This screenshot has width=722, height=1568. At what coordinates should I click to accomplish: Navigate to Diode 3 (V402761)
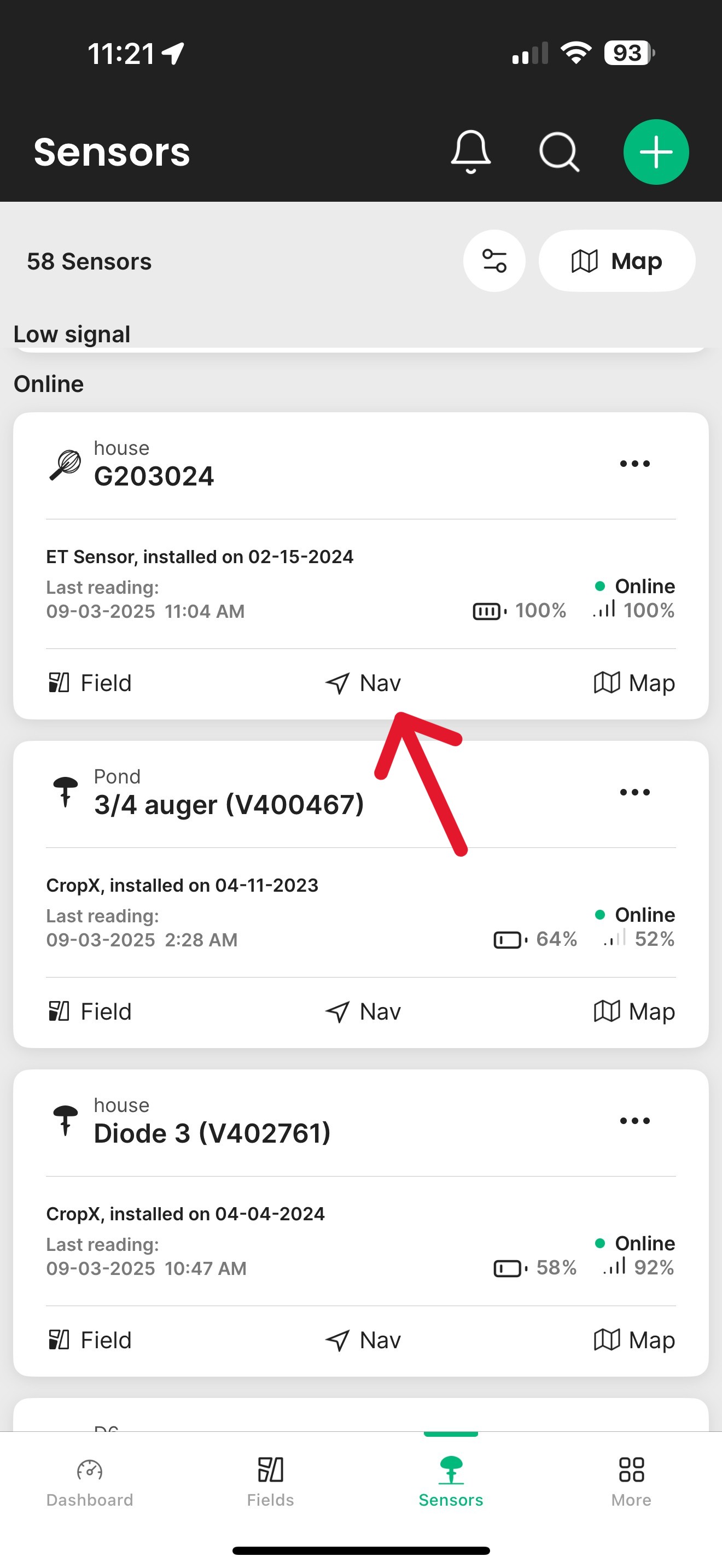[363, 1341]
